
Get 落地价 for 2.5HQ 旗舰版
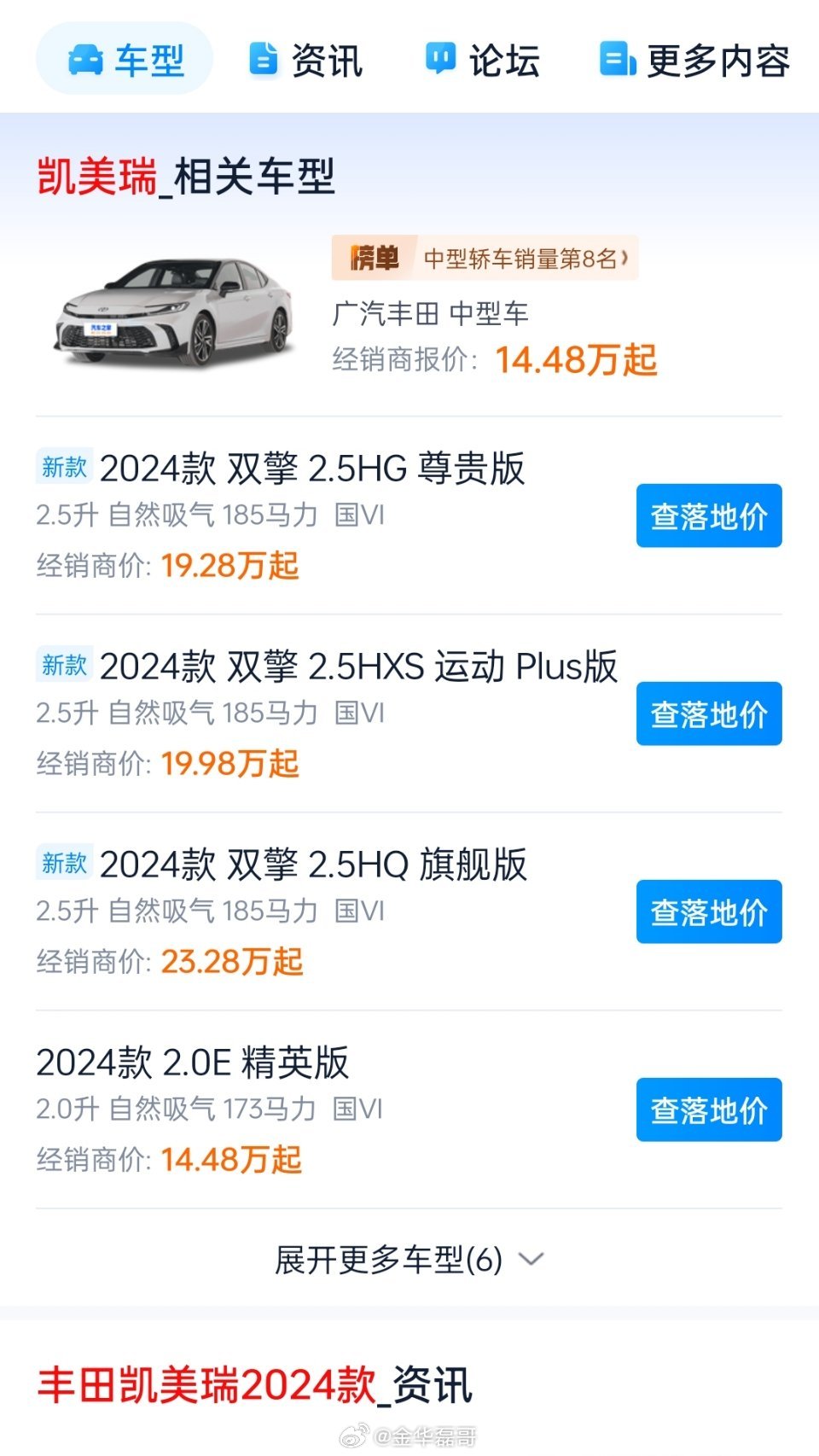[x=708, y=911]
